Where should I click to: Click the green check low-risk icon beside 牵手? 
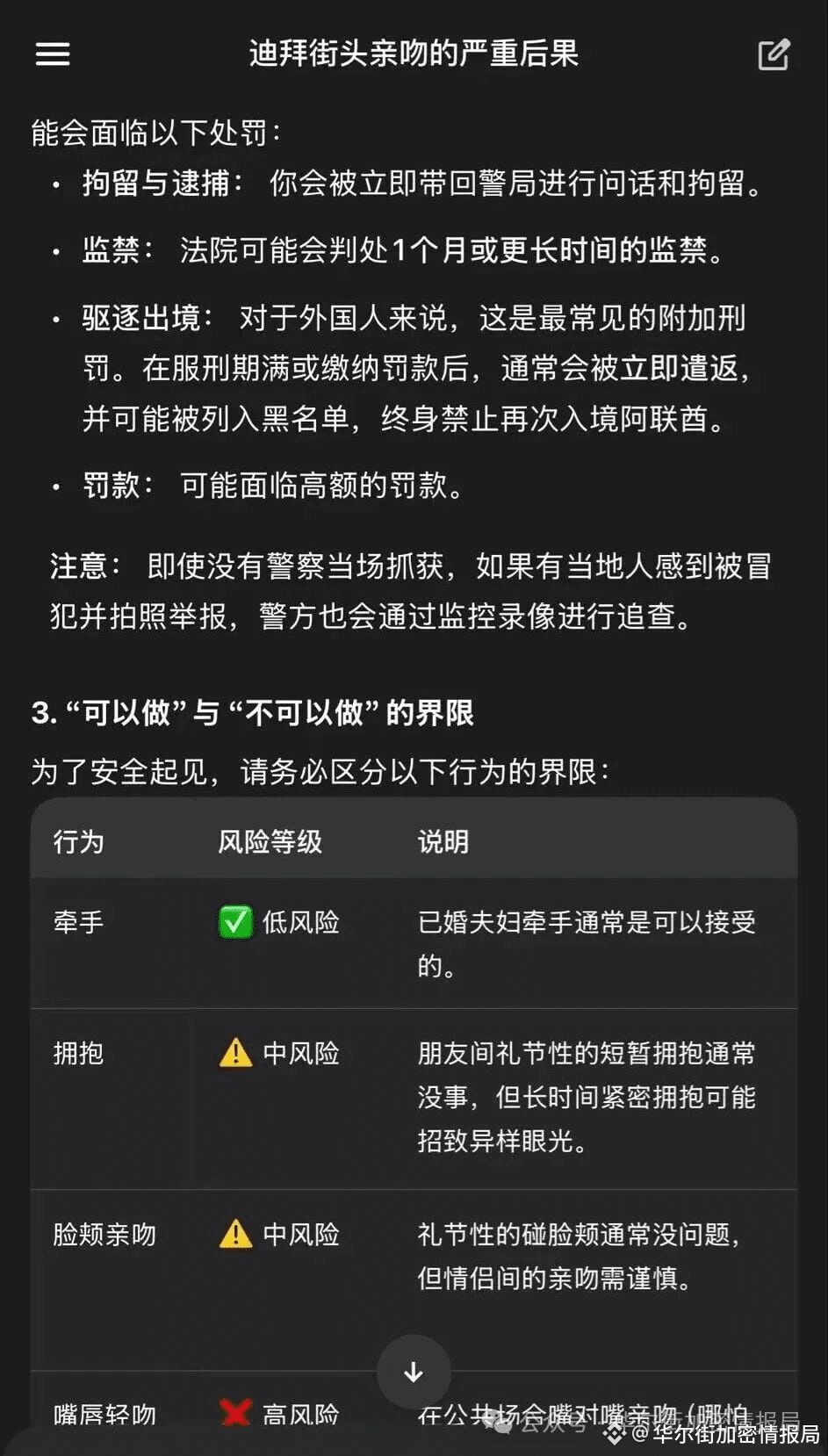point(234,922)
